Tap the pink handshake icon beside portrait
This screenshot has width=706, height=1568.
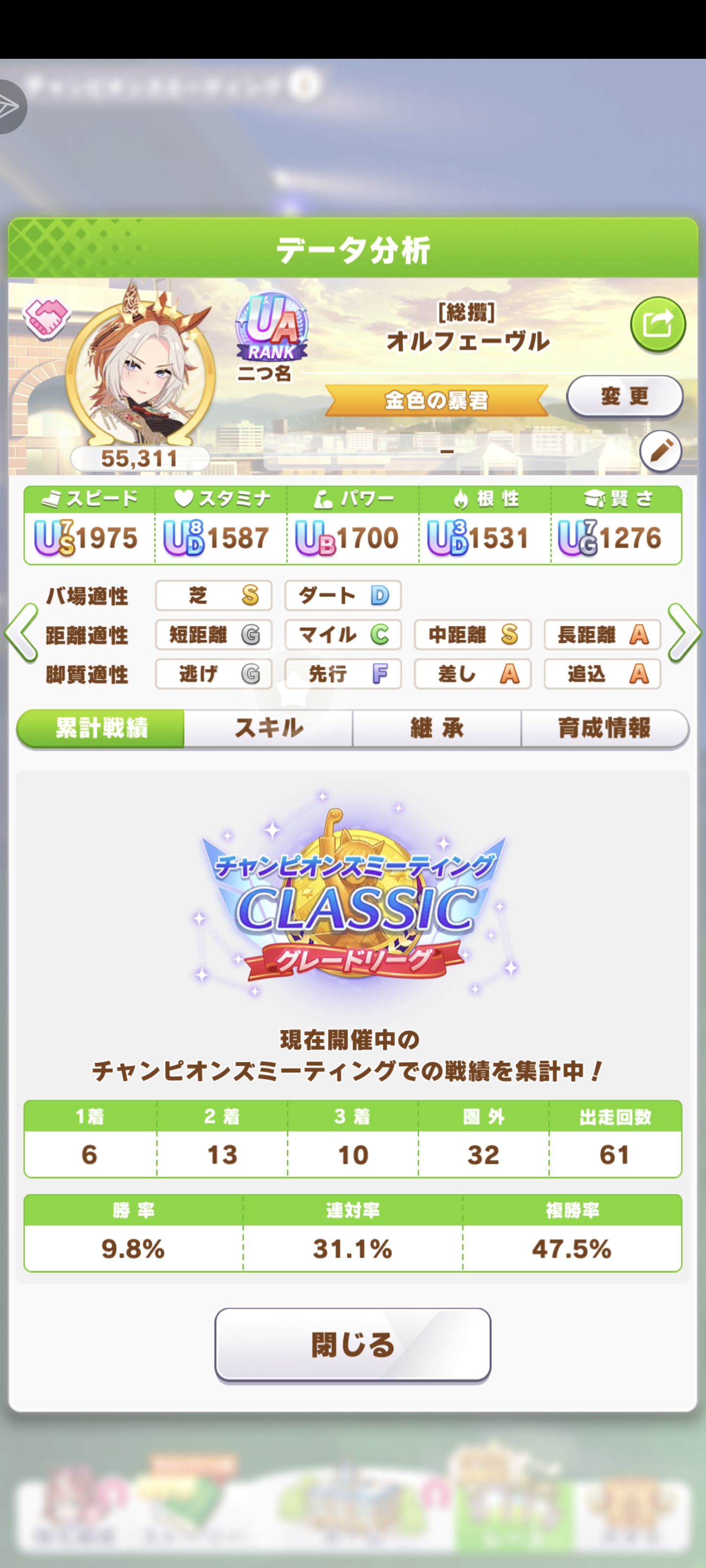click(47, 317)
